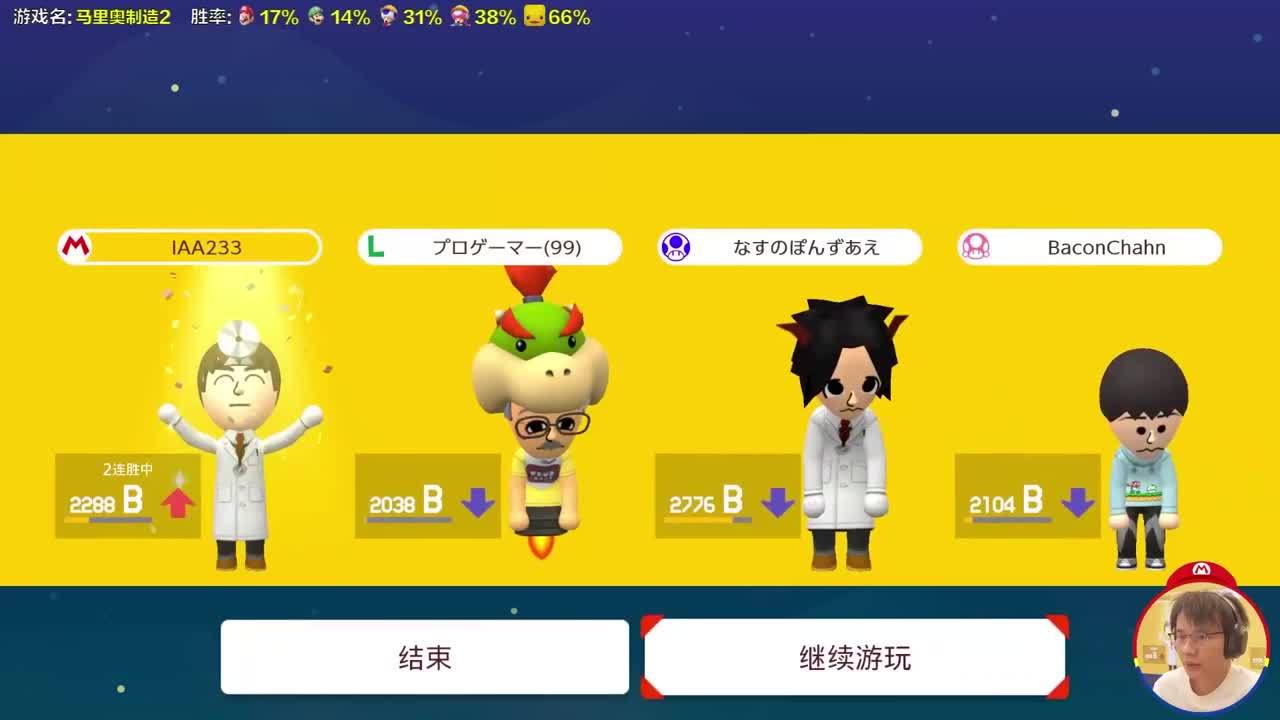Choose 继续游玩 to continue playing
The image size is (1280, 720).
(x=855, y=657)
